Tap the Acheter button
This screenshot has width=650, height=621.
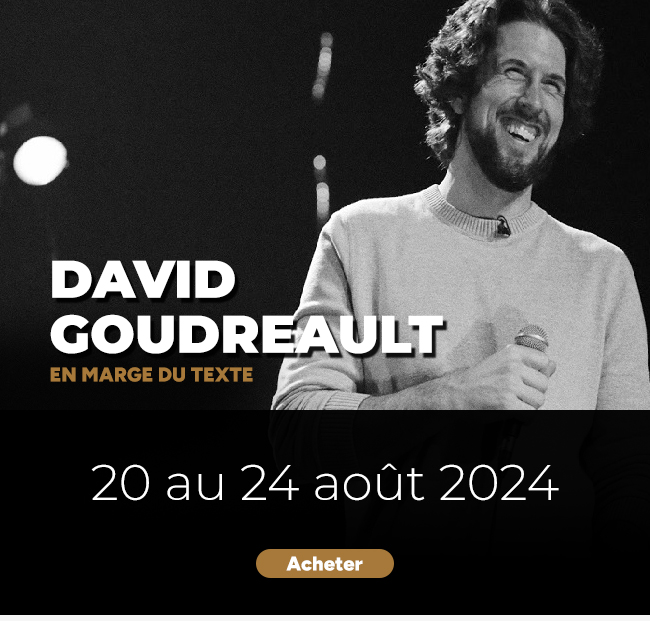point(325,564)
